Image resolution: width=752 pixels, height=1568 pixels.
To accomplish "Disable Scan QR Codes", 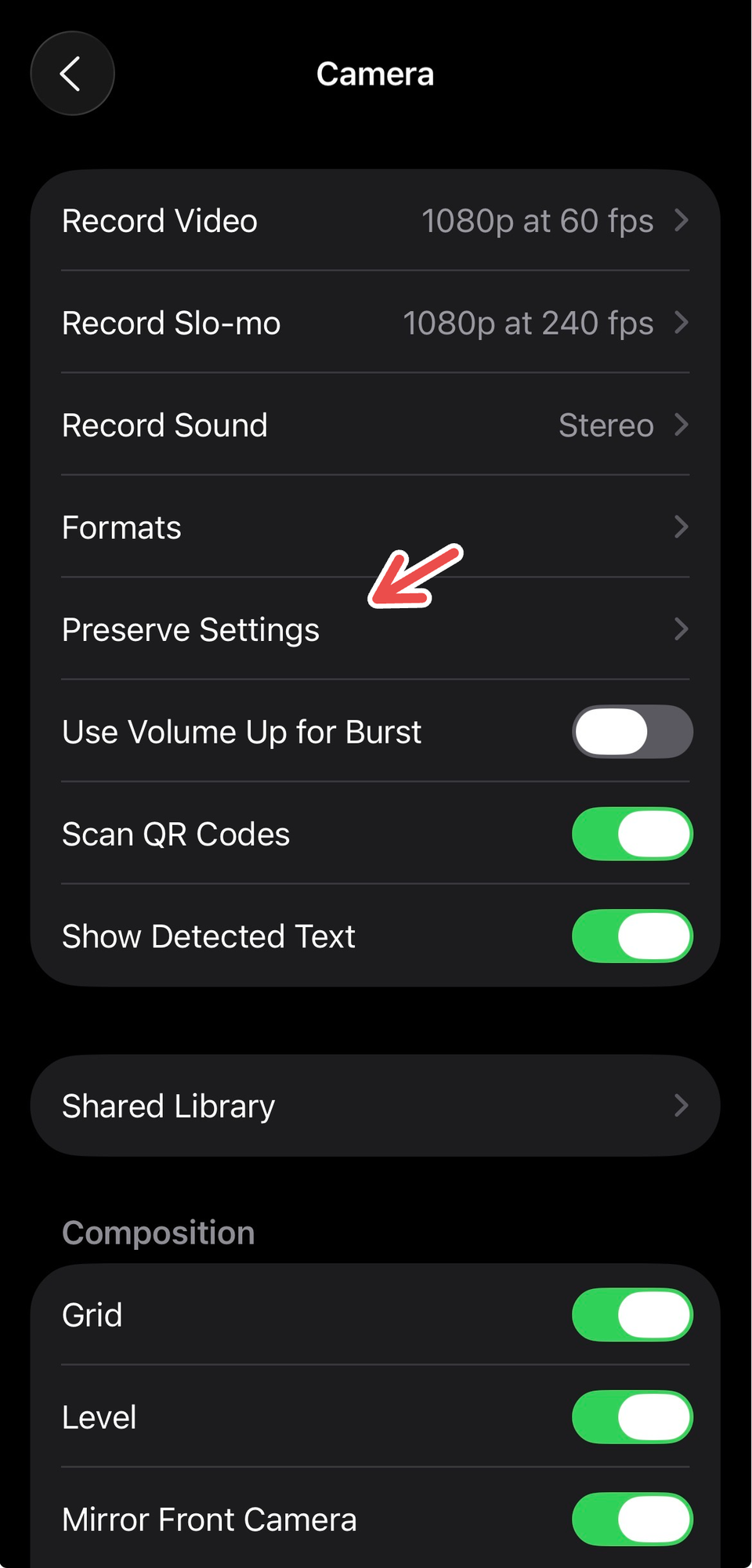I will [x=632, y=834].
